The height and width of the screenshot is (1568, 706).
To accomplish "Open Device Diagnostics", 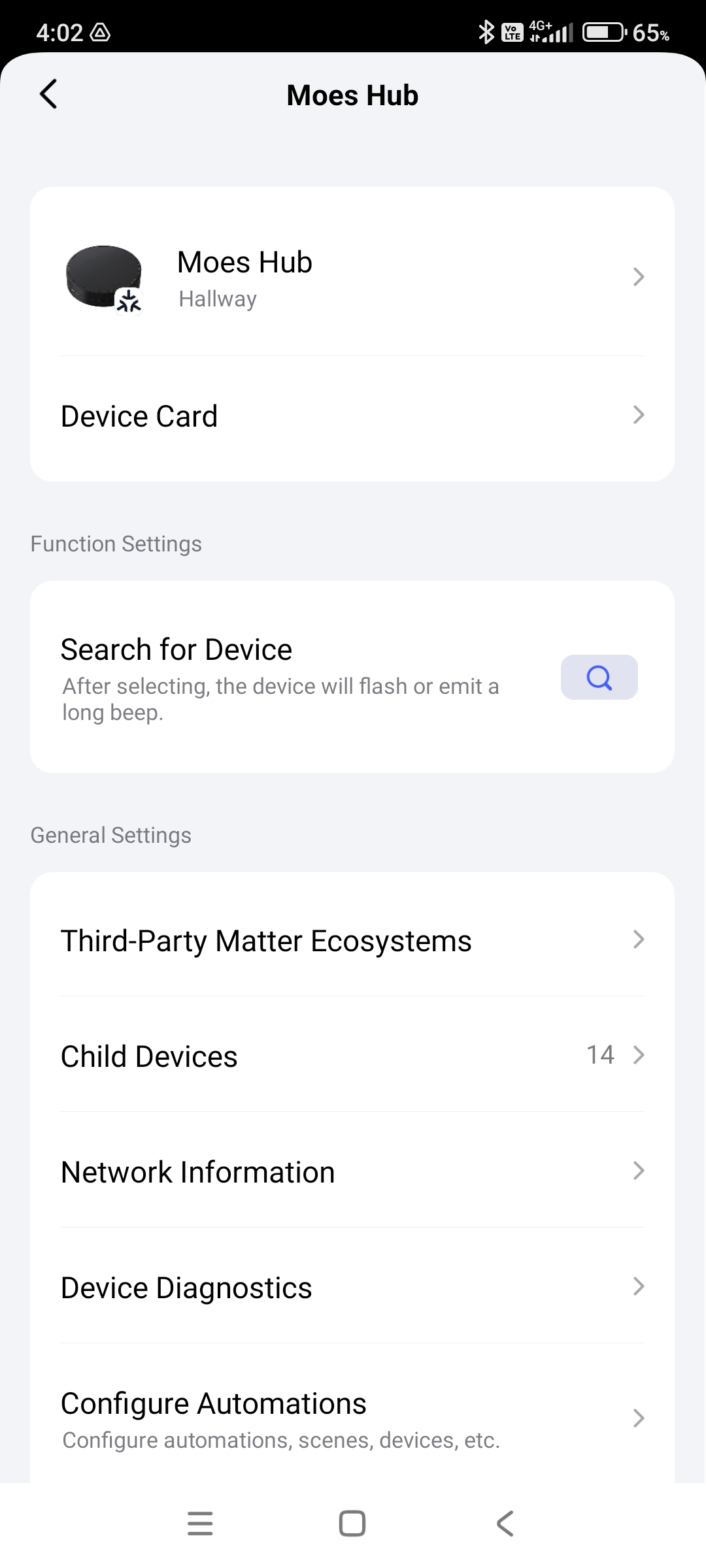I will click(352, 1287).
